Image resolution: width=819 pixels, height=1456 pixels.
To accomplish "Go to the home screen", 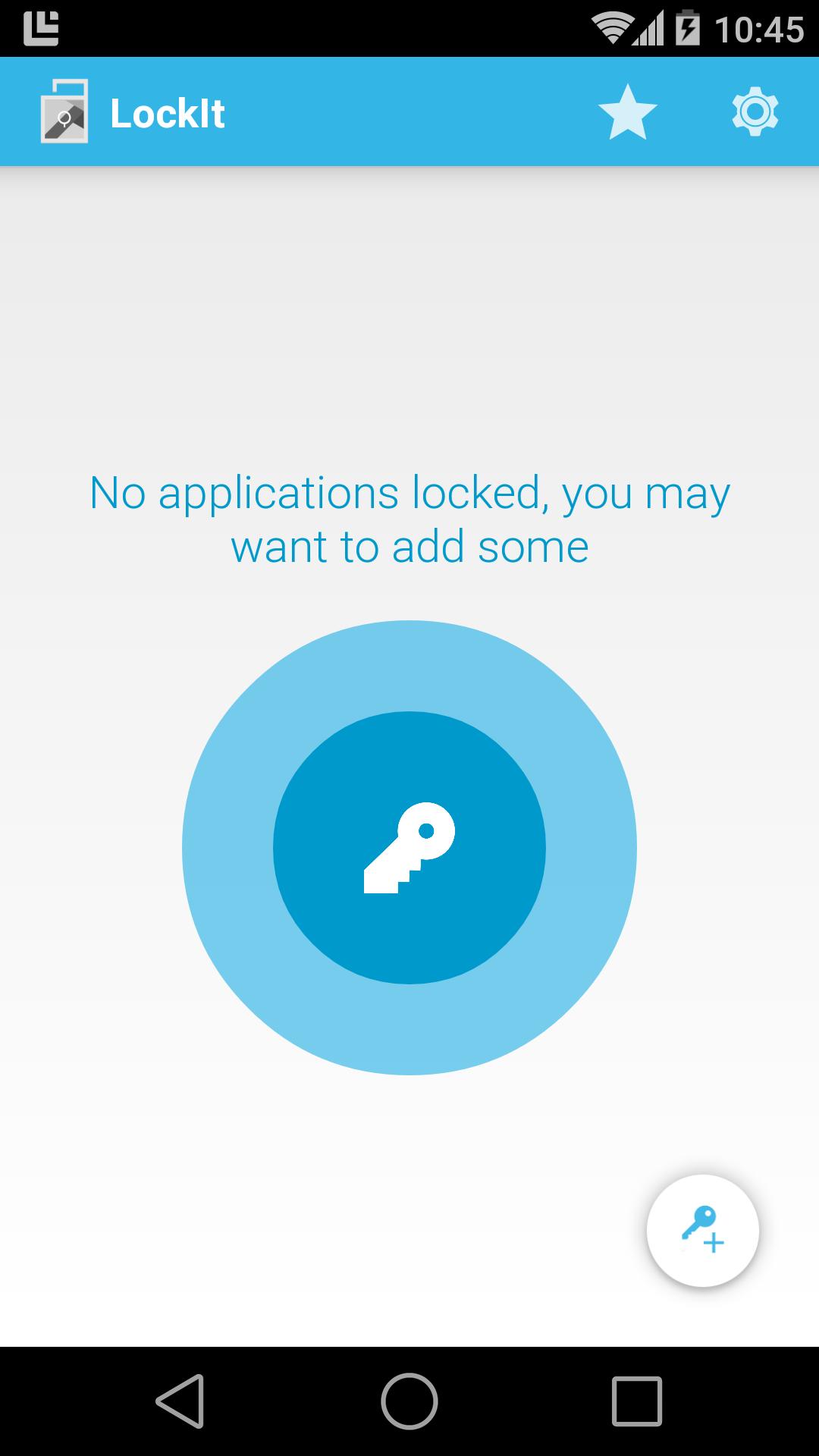I will tap(409, 1401).
